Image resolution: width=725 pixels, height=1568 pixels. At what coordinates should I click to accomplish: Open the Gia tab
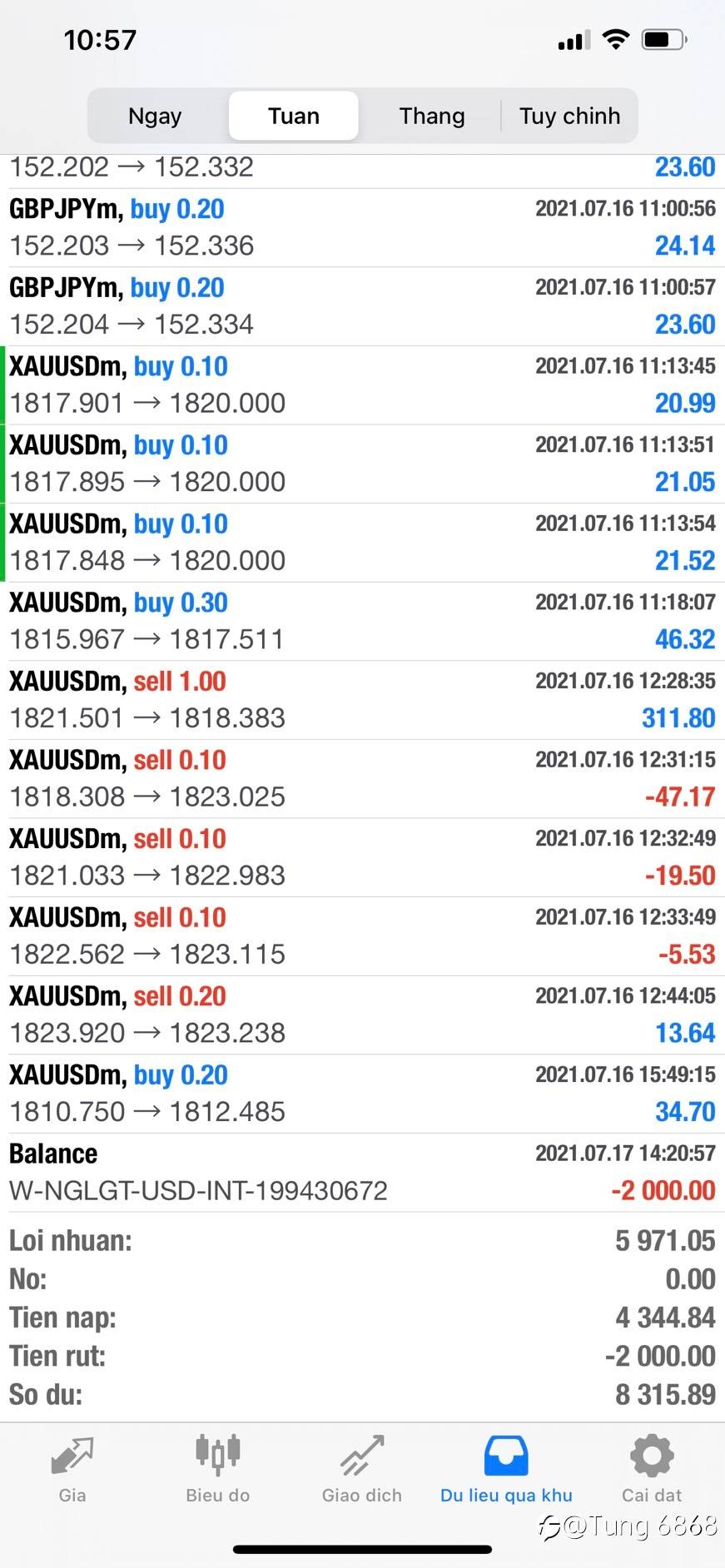pos(72,1469)
